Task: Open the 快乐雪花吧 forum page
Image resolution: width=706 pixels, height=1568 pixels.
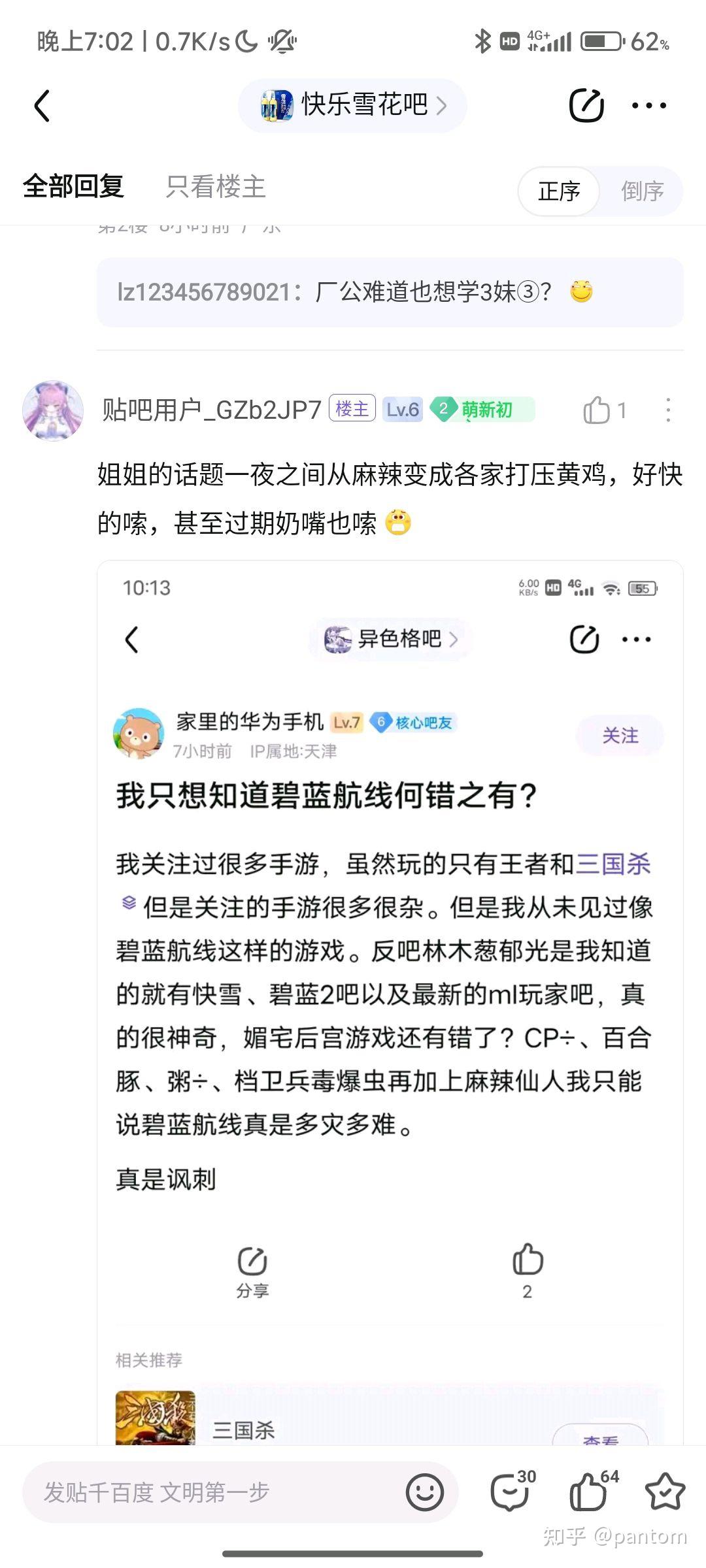Action: pyautogui.click(x=353, y=105)
